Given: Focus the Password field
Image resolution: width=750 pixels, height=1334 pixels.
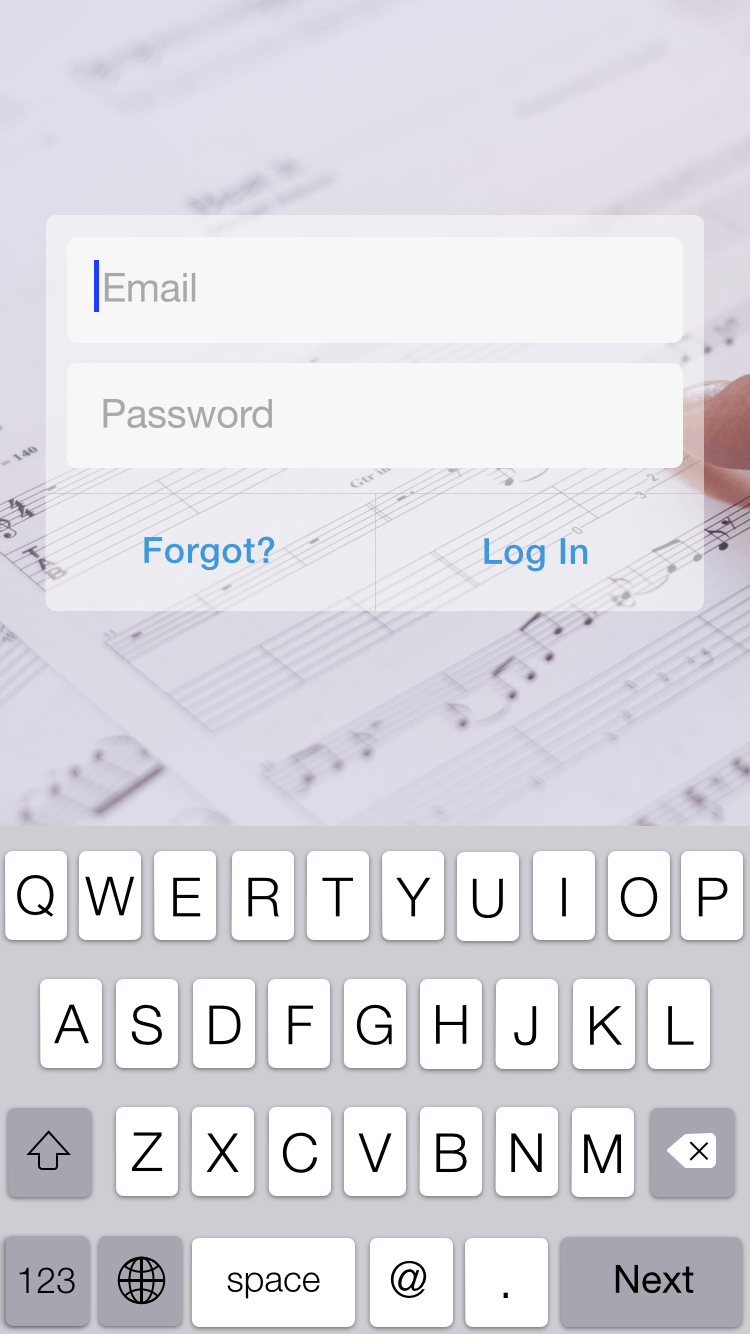Looking at the screenshot, I should pyautogui.click(x=375, y=415).
